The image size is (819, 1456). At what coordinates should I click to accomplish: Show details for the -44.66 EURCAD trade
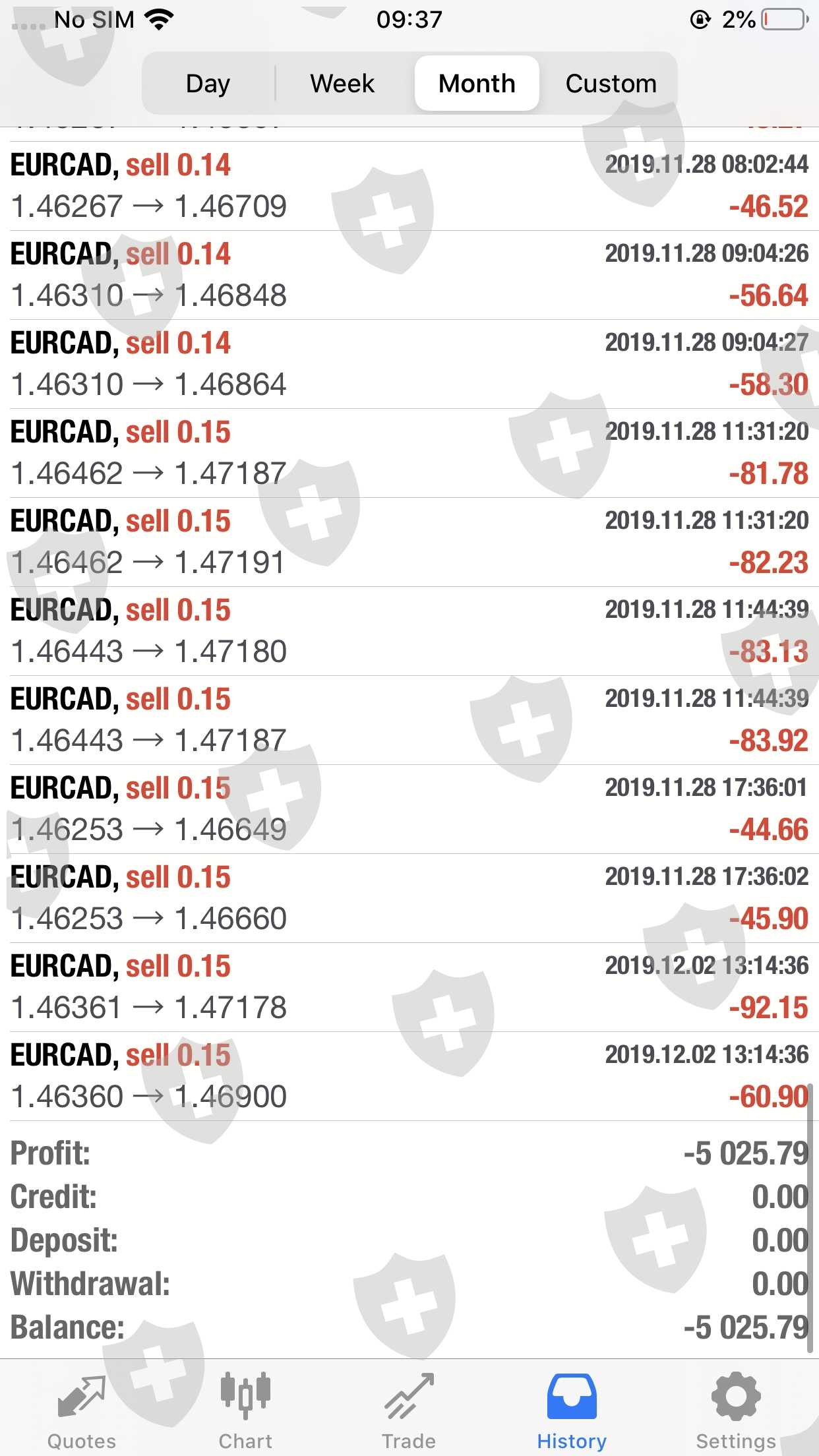(409, 809)
